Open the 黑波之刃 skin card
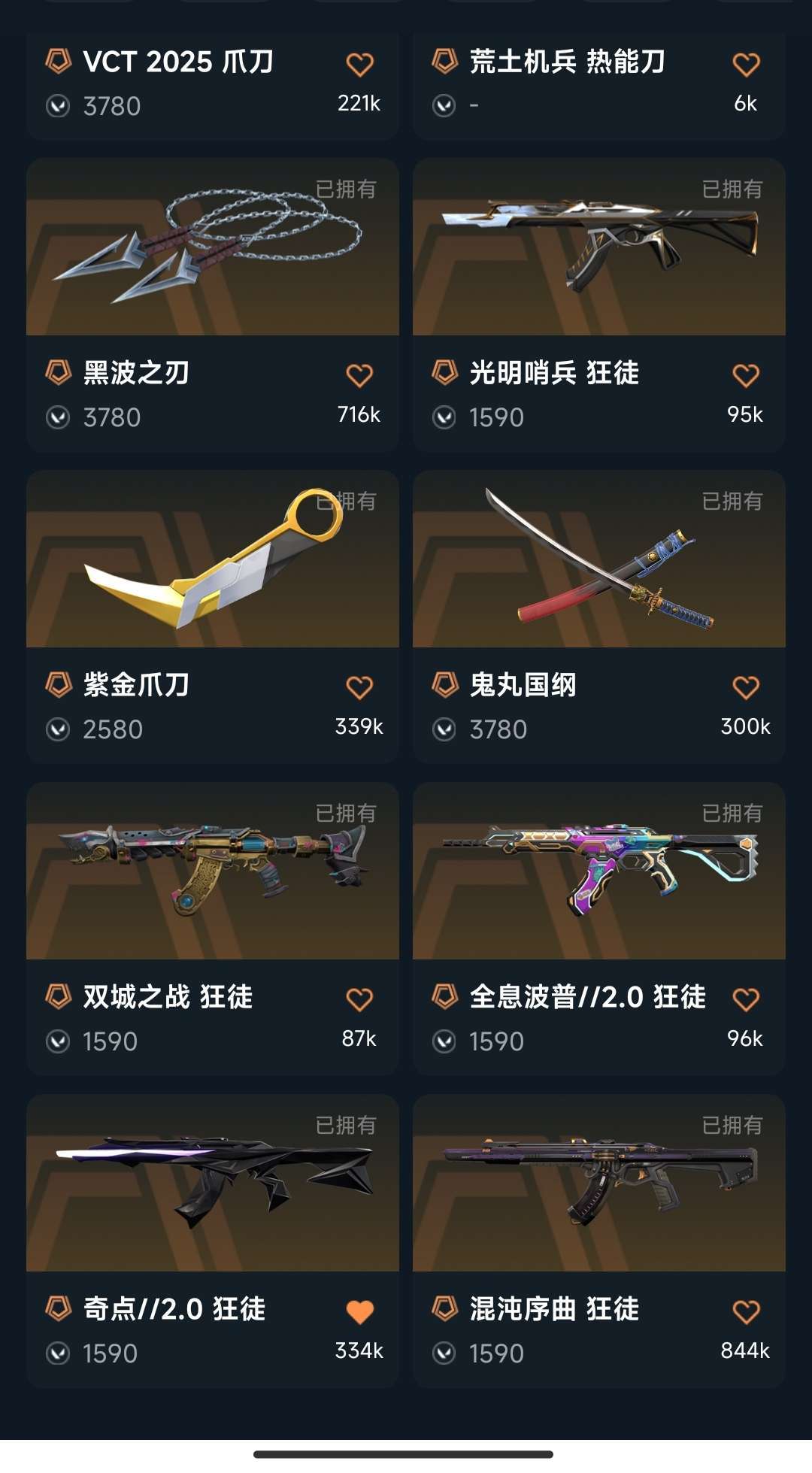Screen dimensions: 812x1473 213,305
